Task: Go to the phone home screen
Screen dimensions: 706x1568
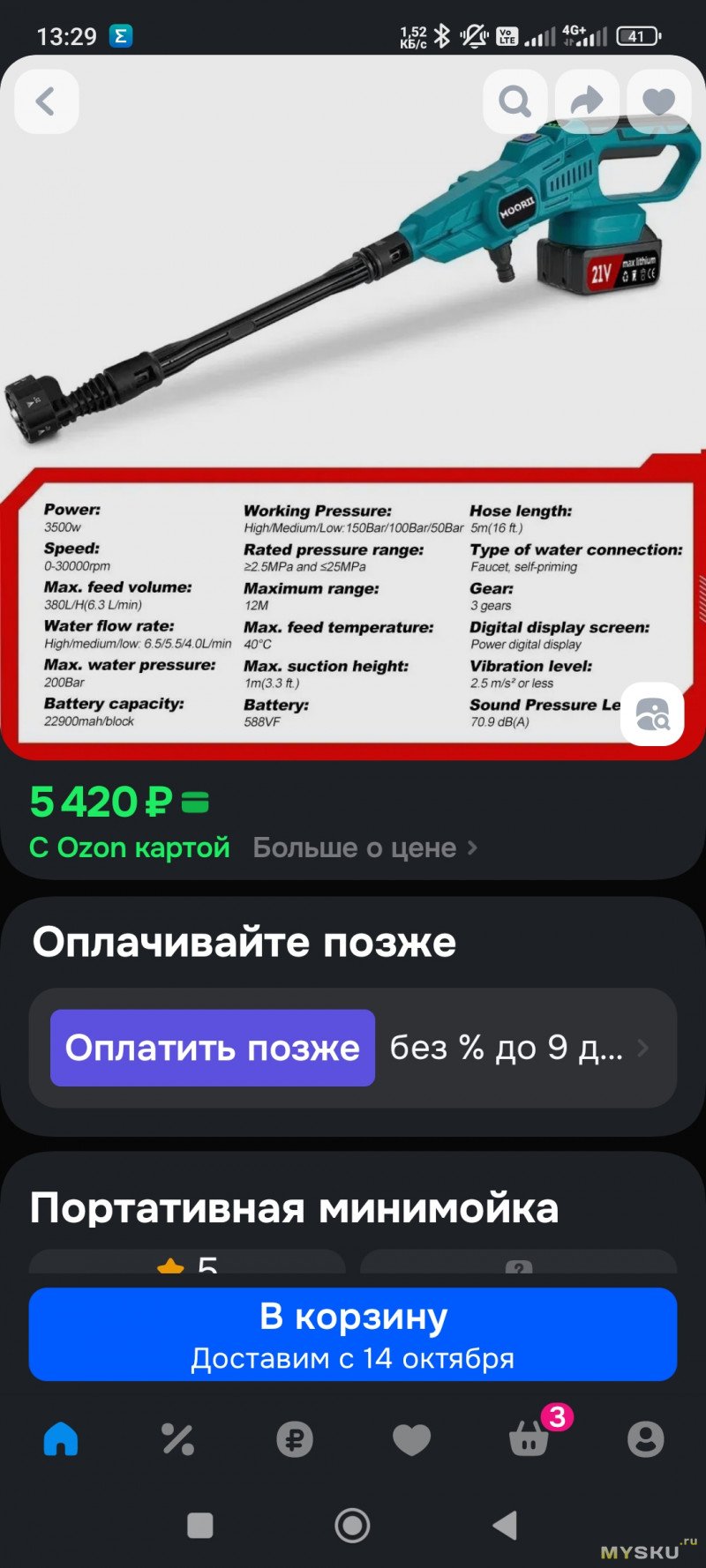Action: pos(352,1525)
